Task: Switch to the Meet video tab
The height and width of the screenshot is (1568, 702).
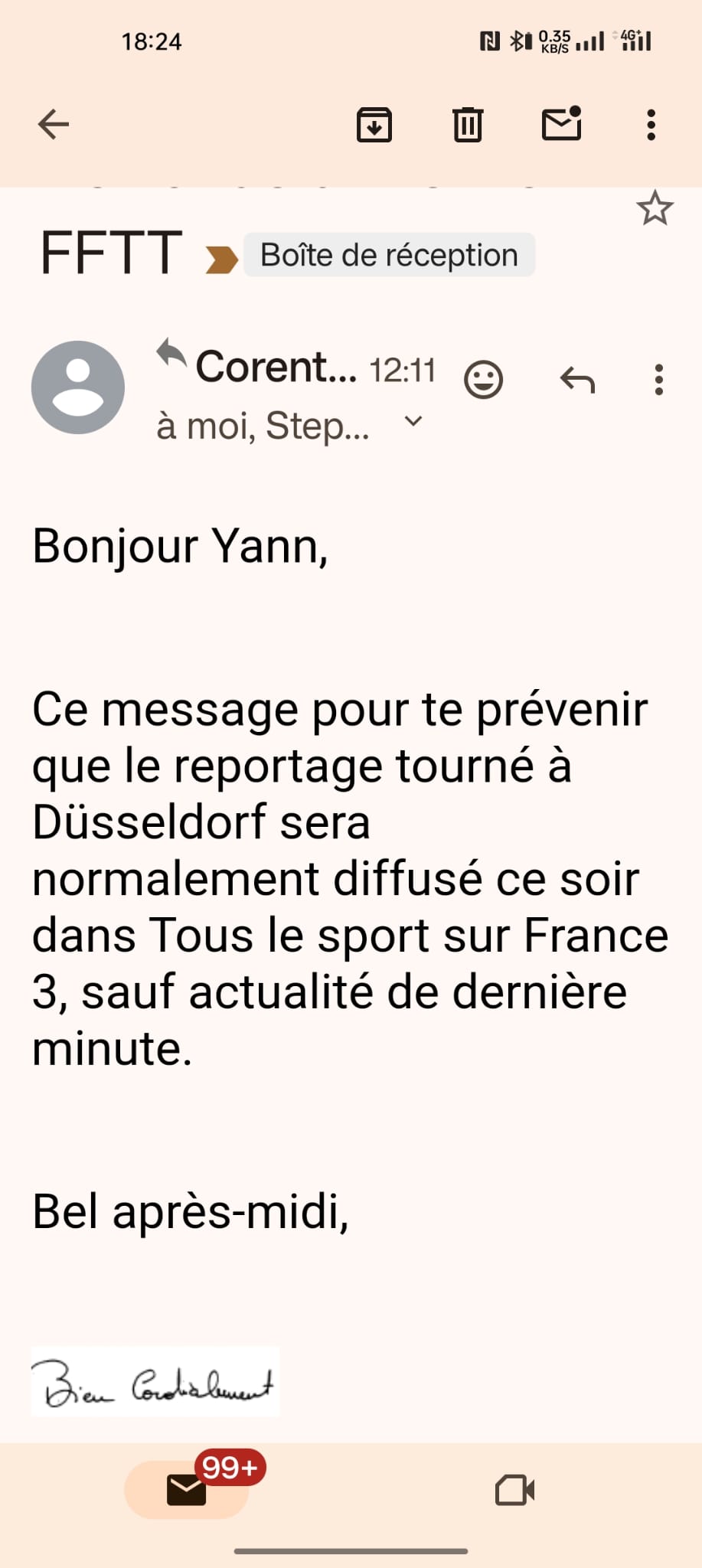Action: click(x=514, y=1490)
